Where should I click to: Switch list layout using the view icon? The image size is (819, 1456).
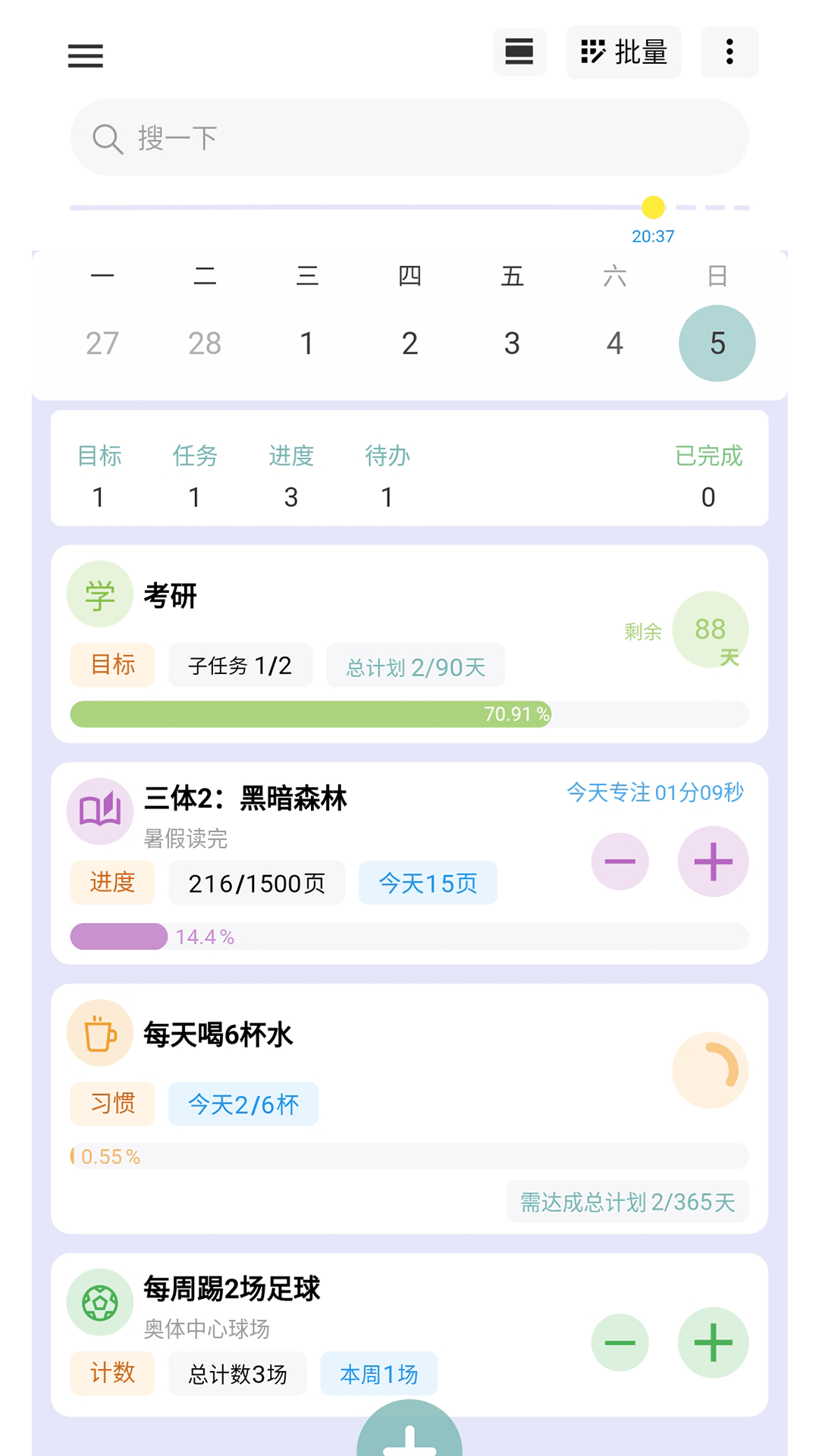click(519, 52)
